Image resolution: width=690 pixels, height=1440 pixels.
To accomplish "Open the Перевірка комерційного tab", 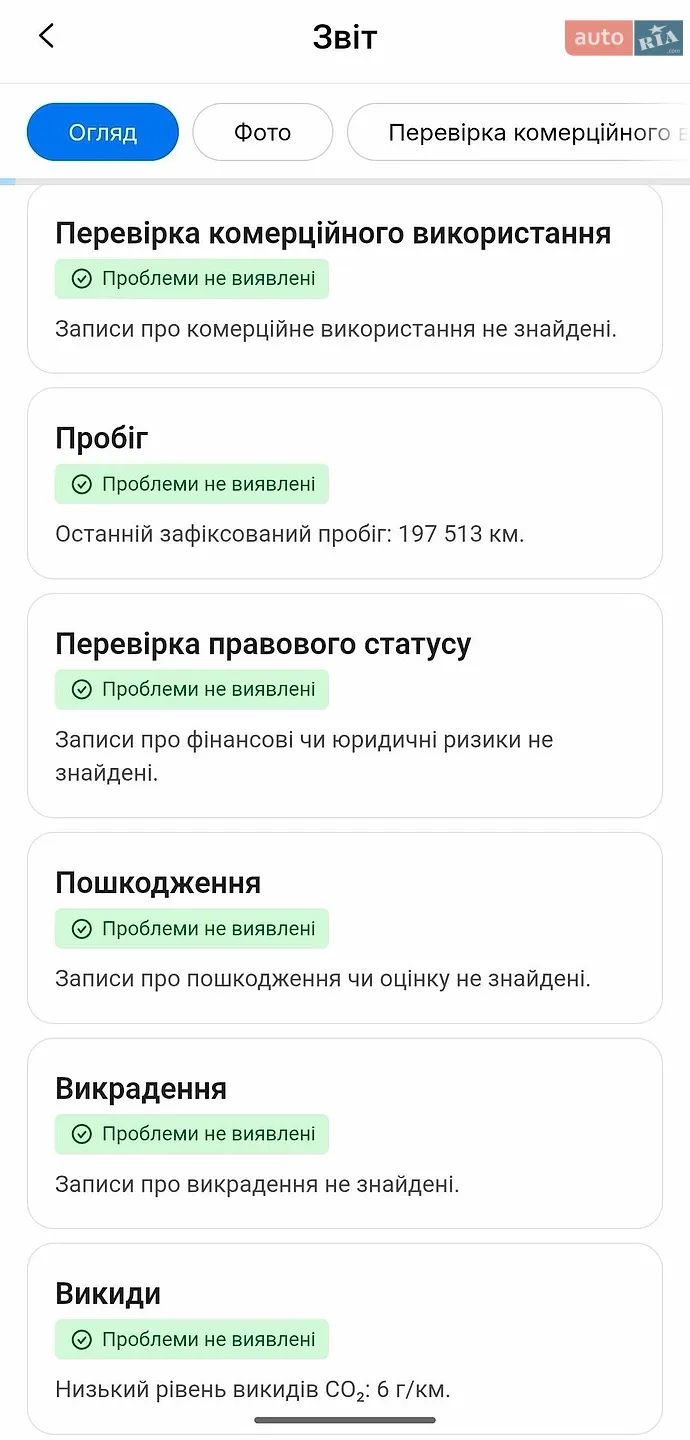I will [x=519, y=132].
